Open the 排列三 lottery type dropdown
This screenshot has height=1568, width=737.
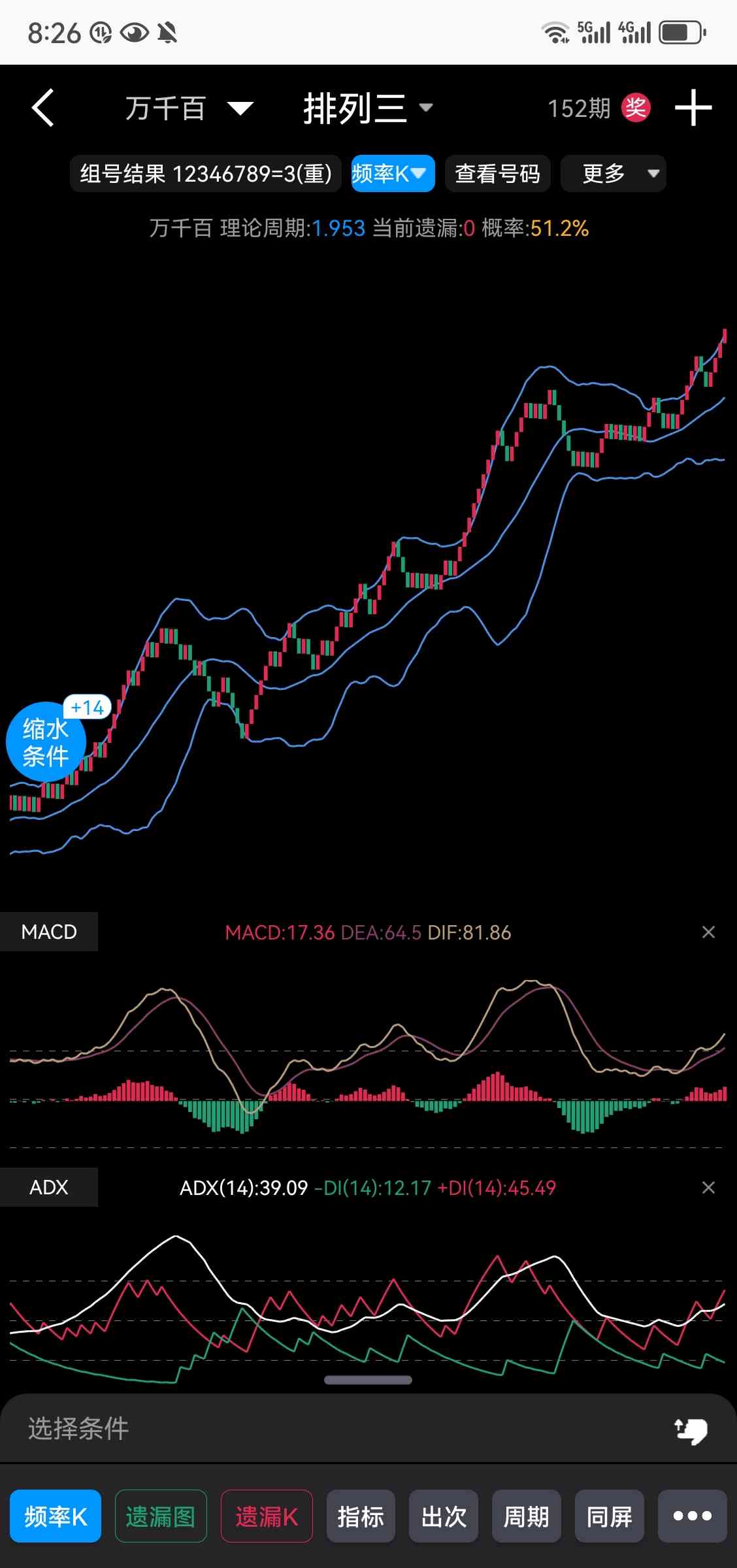[x=367, y=108]
